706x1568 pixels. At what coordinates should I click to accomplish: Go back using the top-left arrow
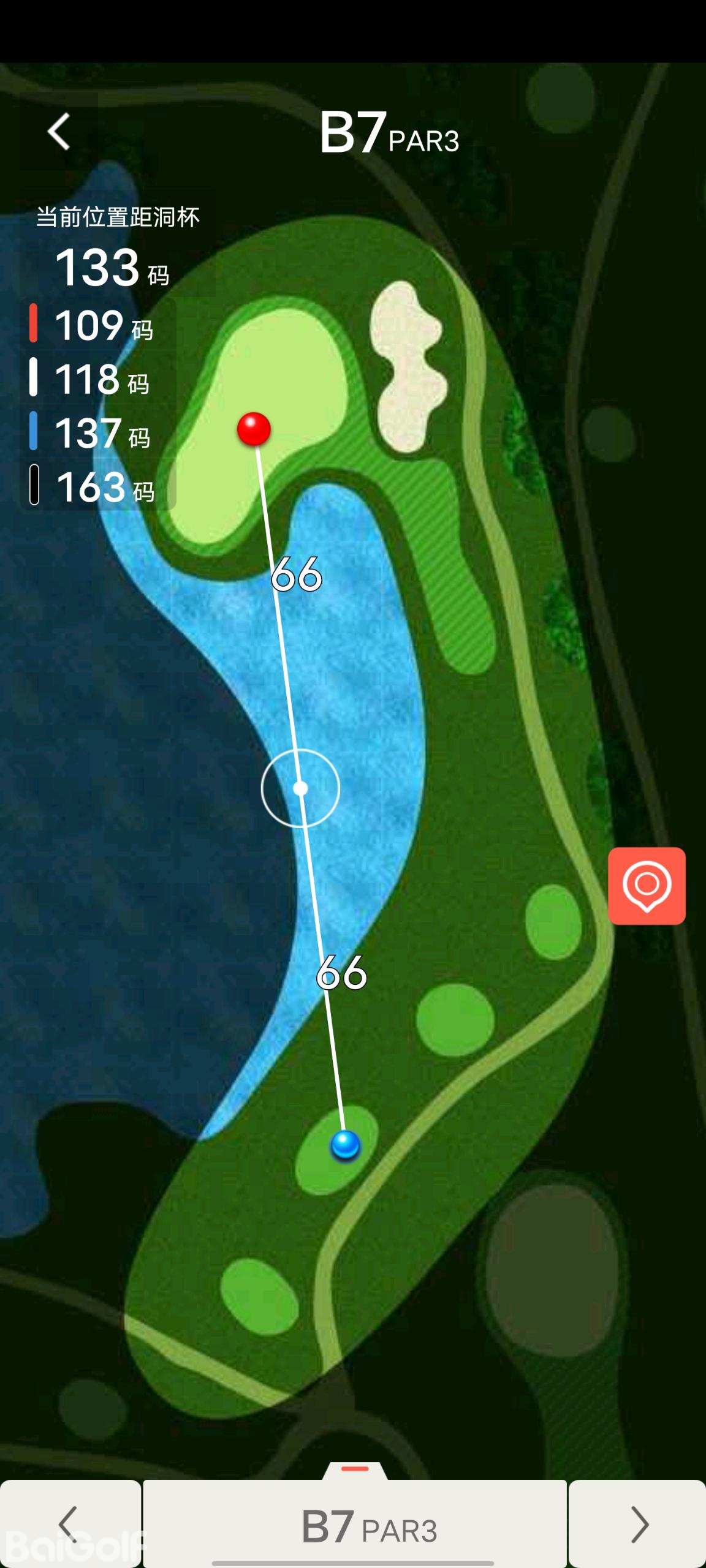pyautogui.click(x=59, y=132)
